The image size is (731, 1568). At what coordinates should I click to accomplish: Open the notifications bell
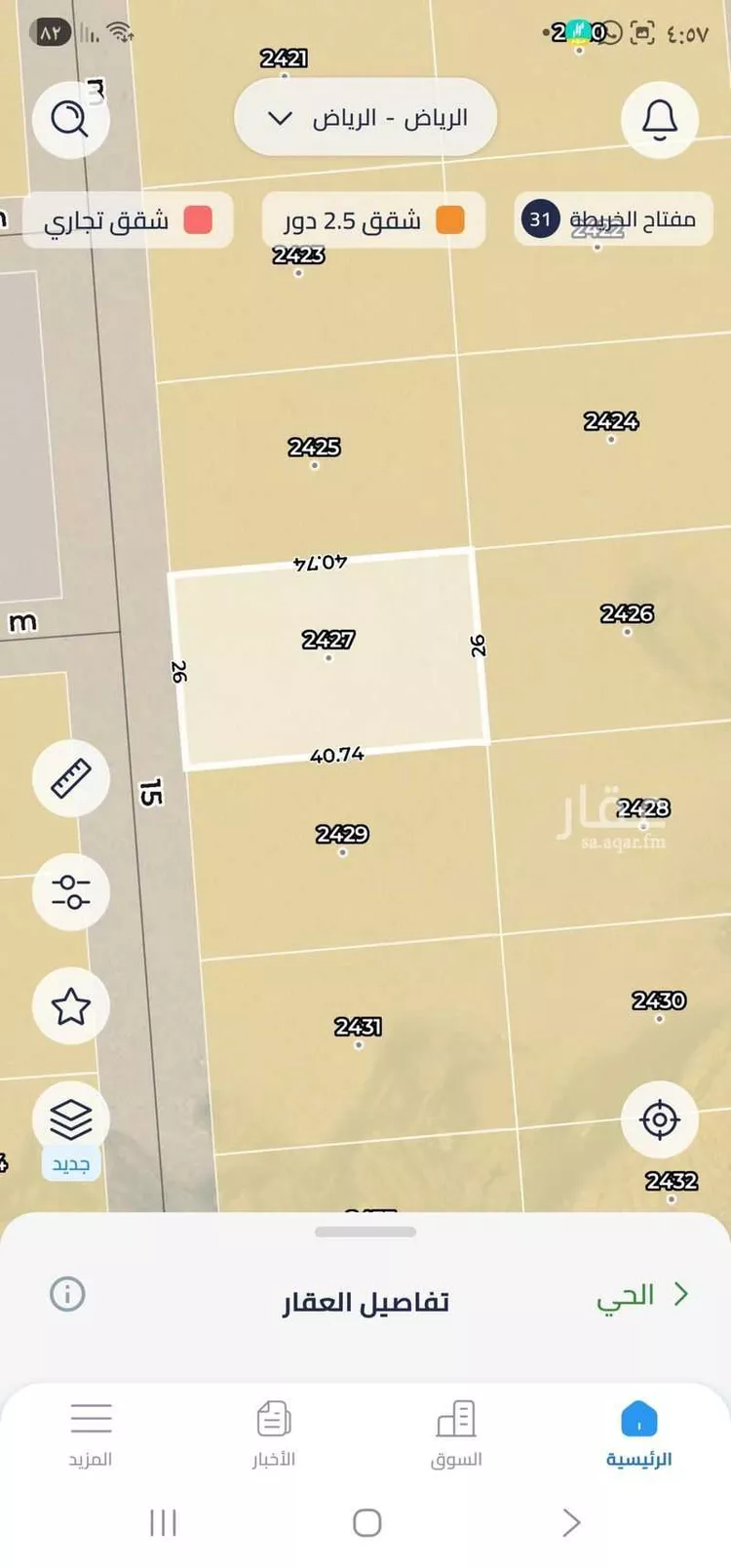click(x=659, y=119)
